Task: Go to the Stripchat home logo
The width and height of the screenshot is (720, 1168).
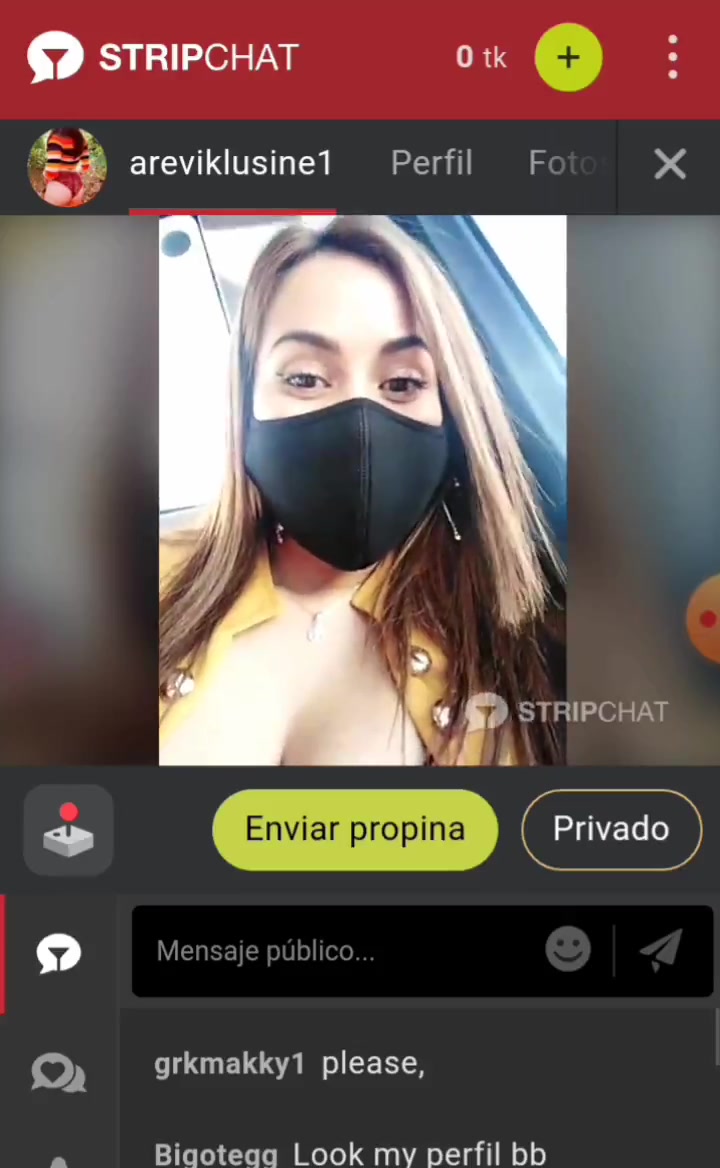Action: 162,58
